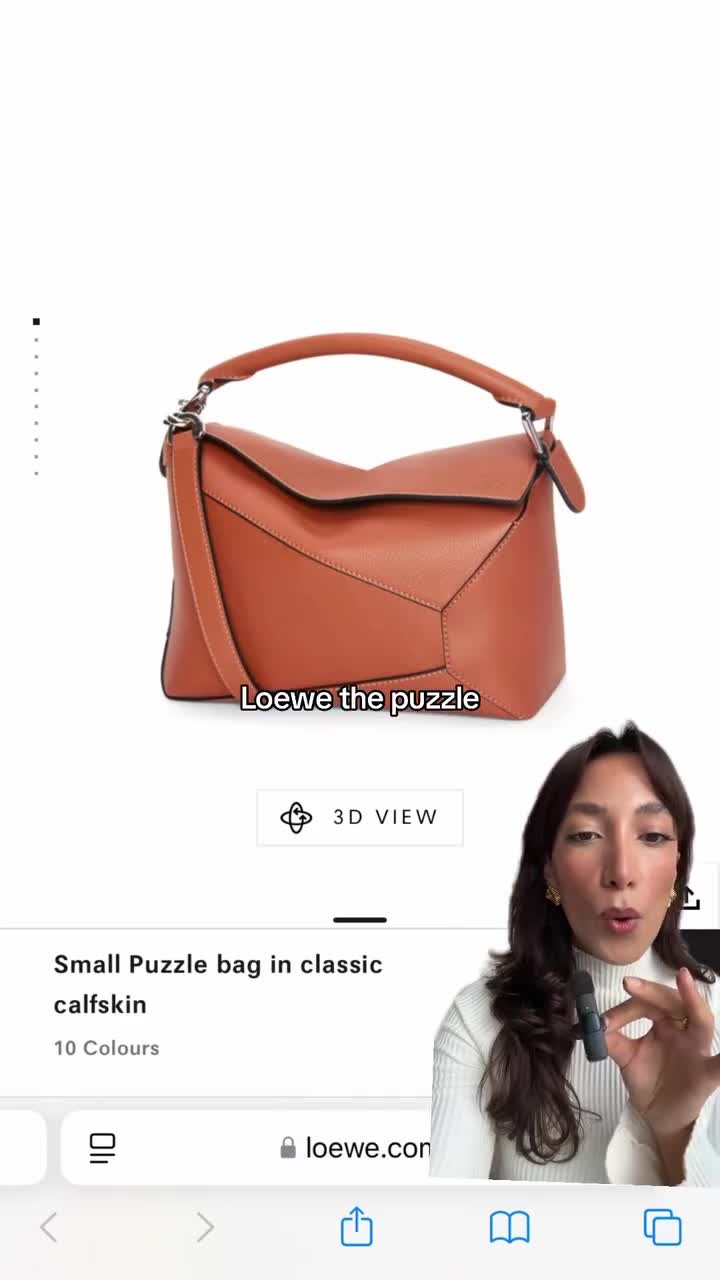This screenshot has height=1280, width=720.
Task: Go forward in Safari history
Action: [205, 1227]
